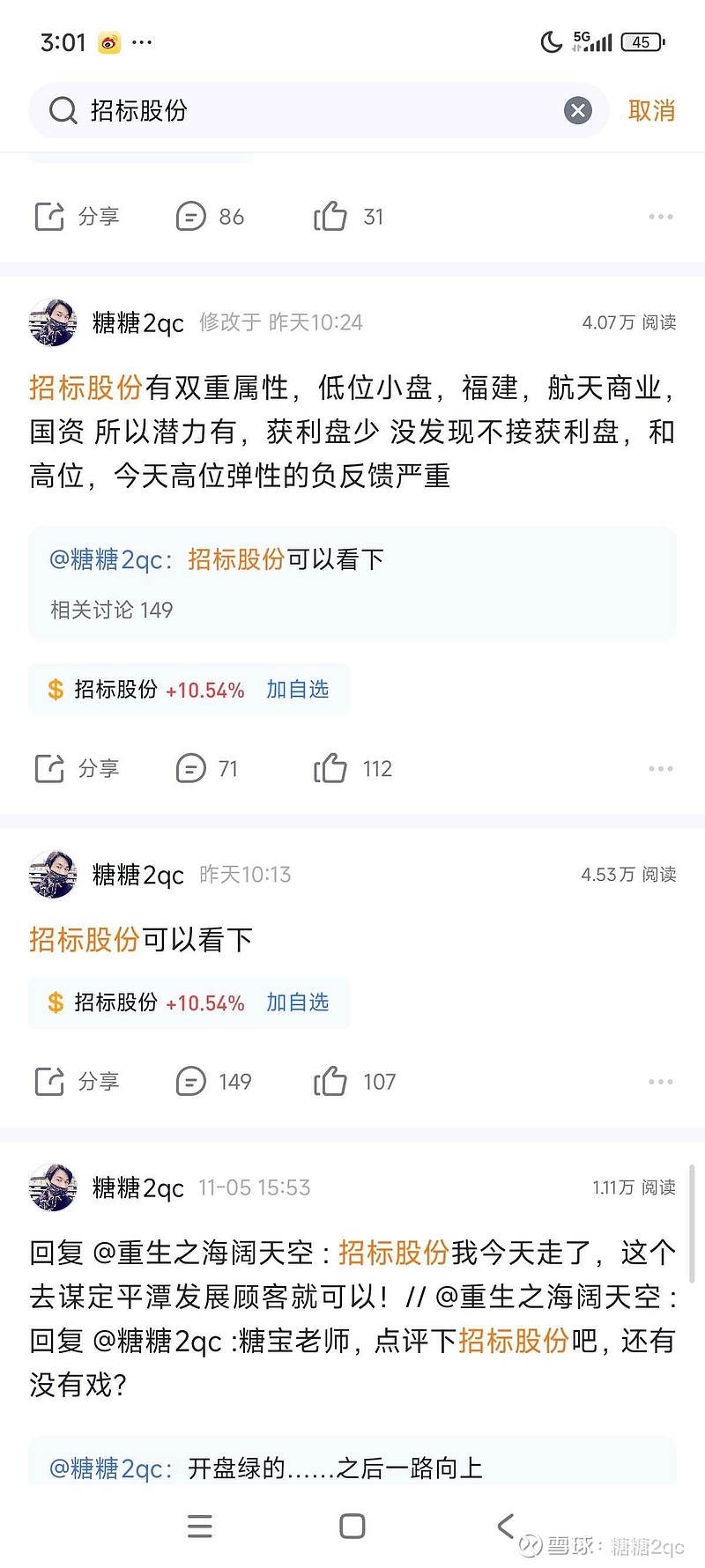
Task: Open the three-dot menu on the middle post
Action: (660, 768)
